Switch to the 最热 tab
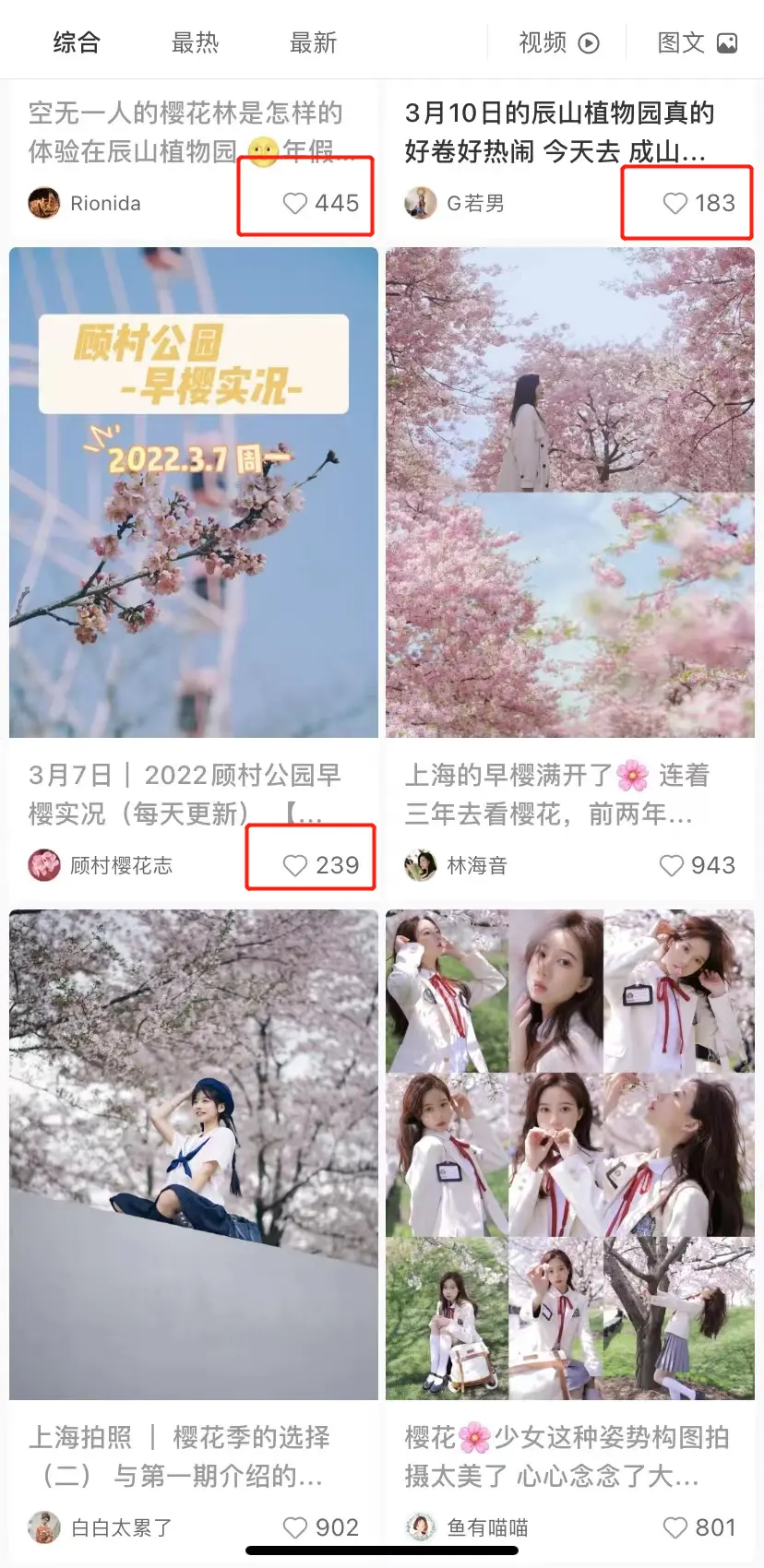The image size is (764, 1568). click(x=195, y=42)
